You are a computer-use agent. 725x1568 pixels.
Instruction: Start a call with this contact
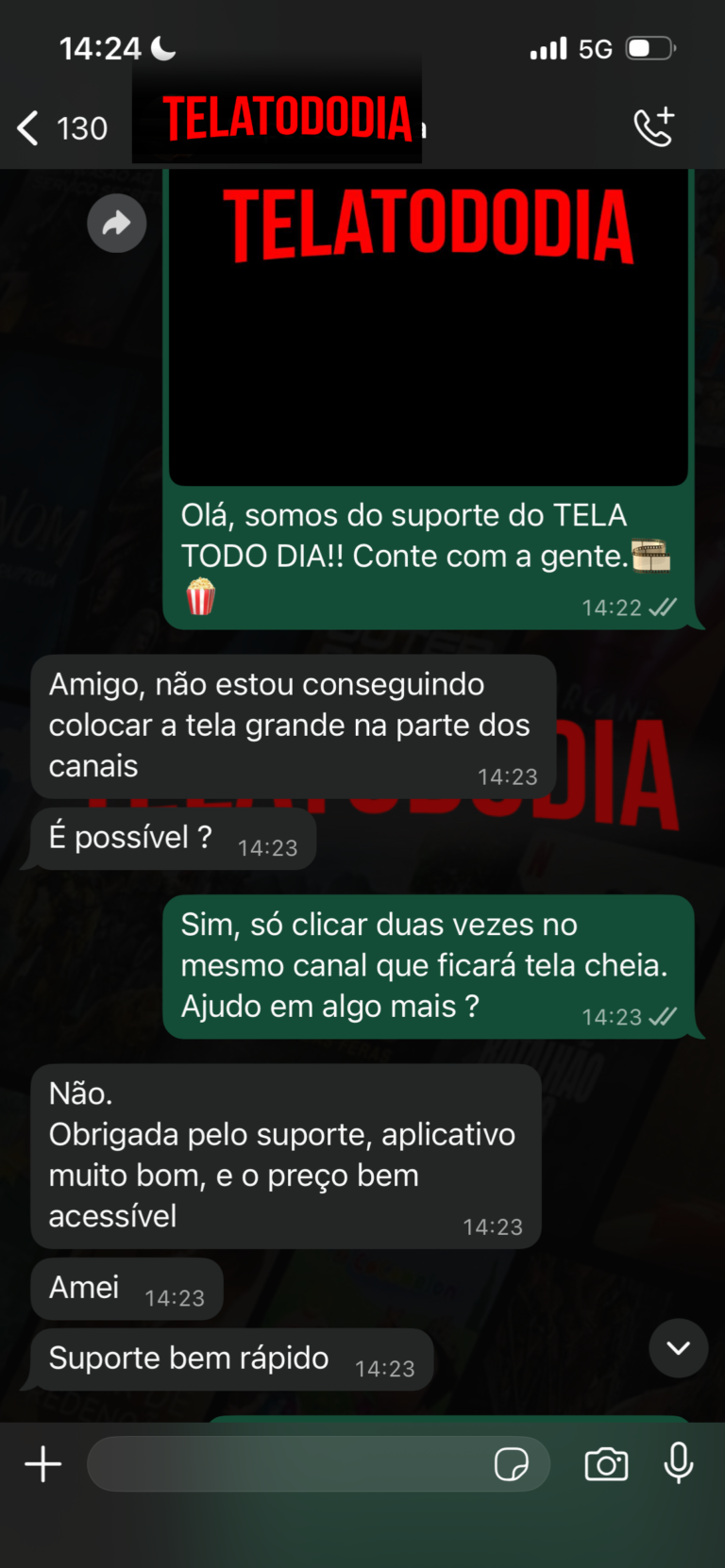point(653,127)
